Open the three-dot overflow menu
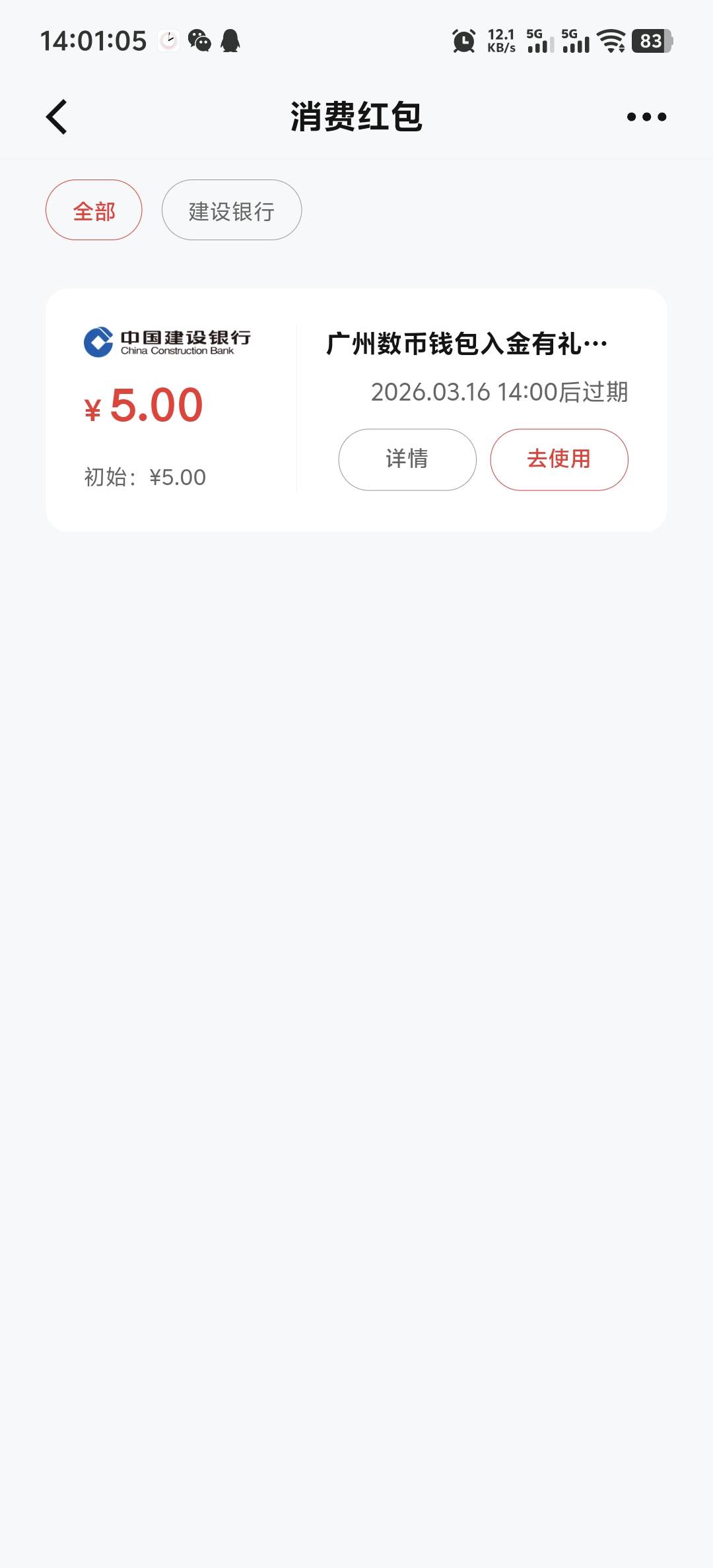This screenshot has width=713, height=1568. [x=646, y=117]
